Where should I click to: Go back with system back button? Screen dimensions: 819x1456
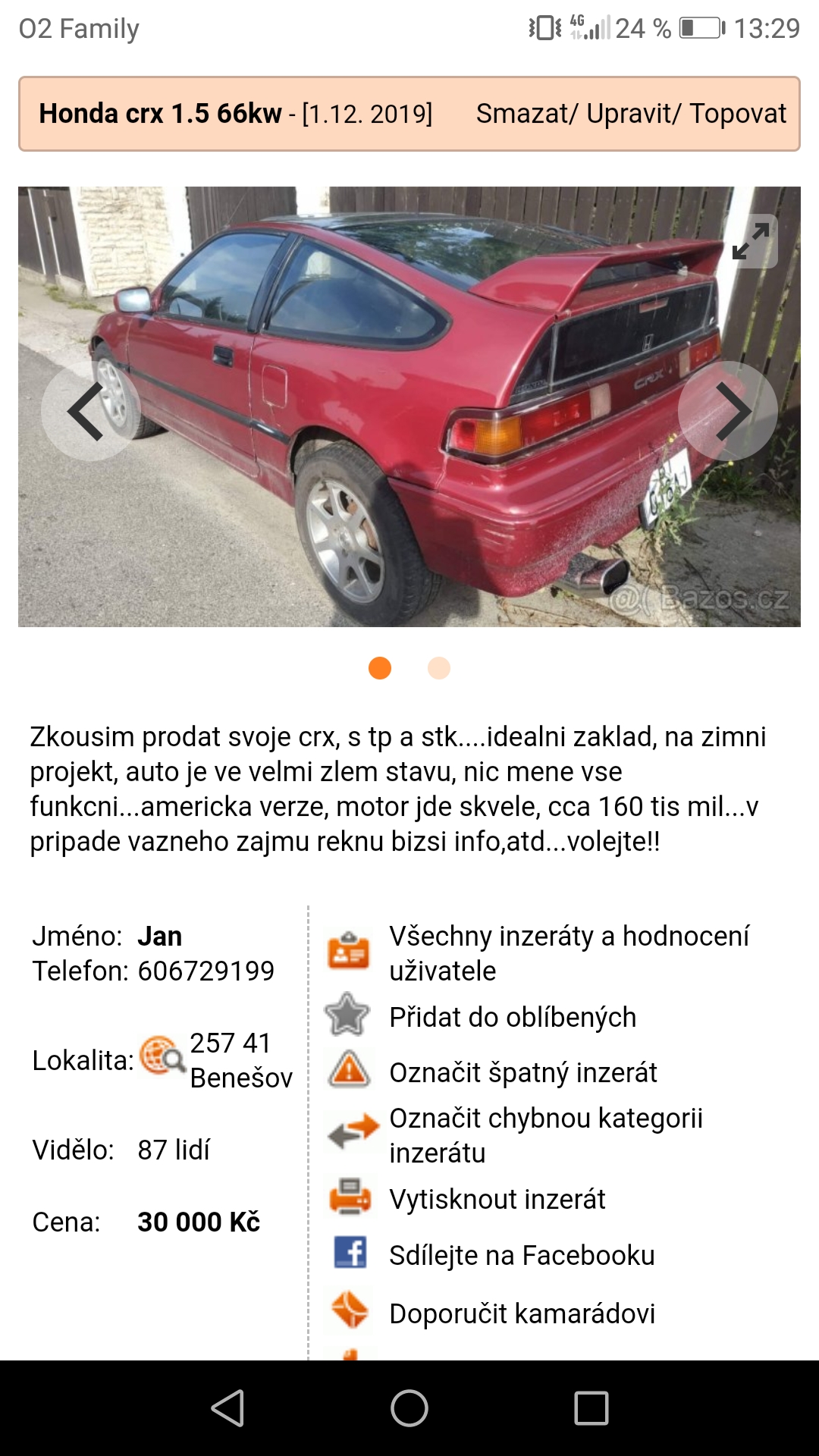pos(227,1408)
